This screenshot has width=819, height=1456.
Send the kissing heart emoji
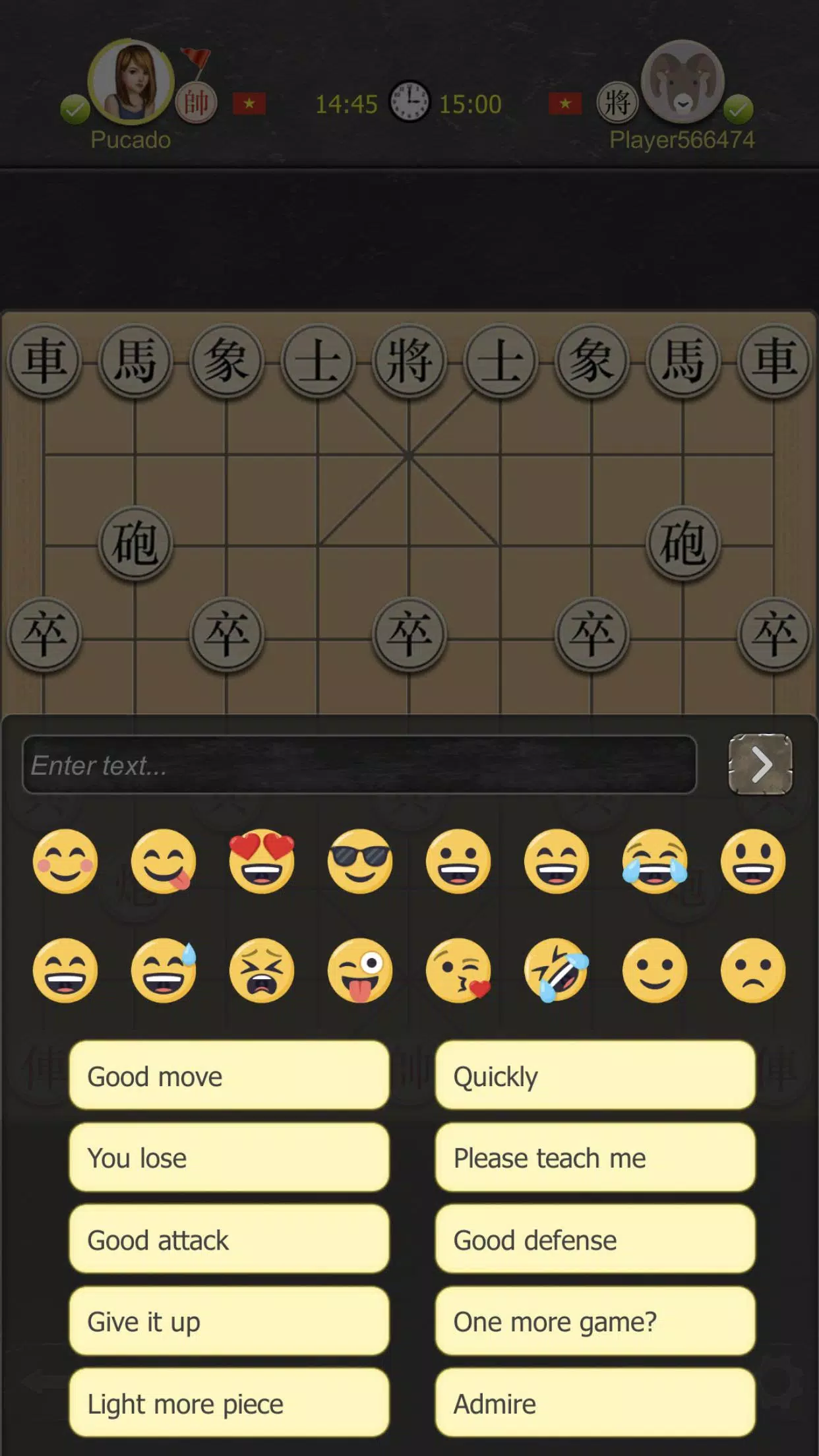[x=458, y=971]
